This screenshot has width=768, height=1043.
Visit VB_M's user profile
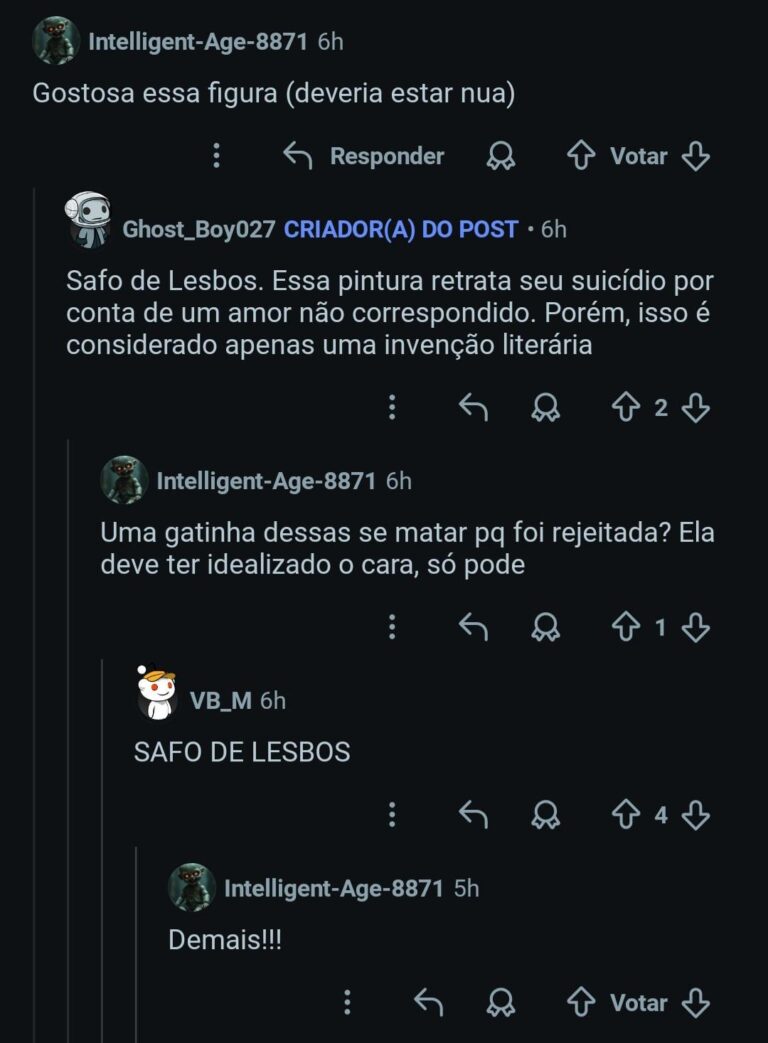[x=220, y=700]
